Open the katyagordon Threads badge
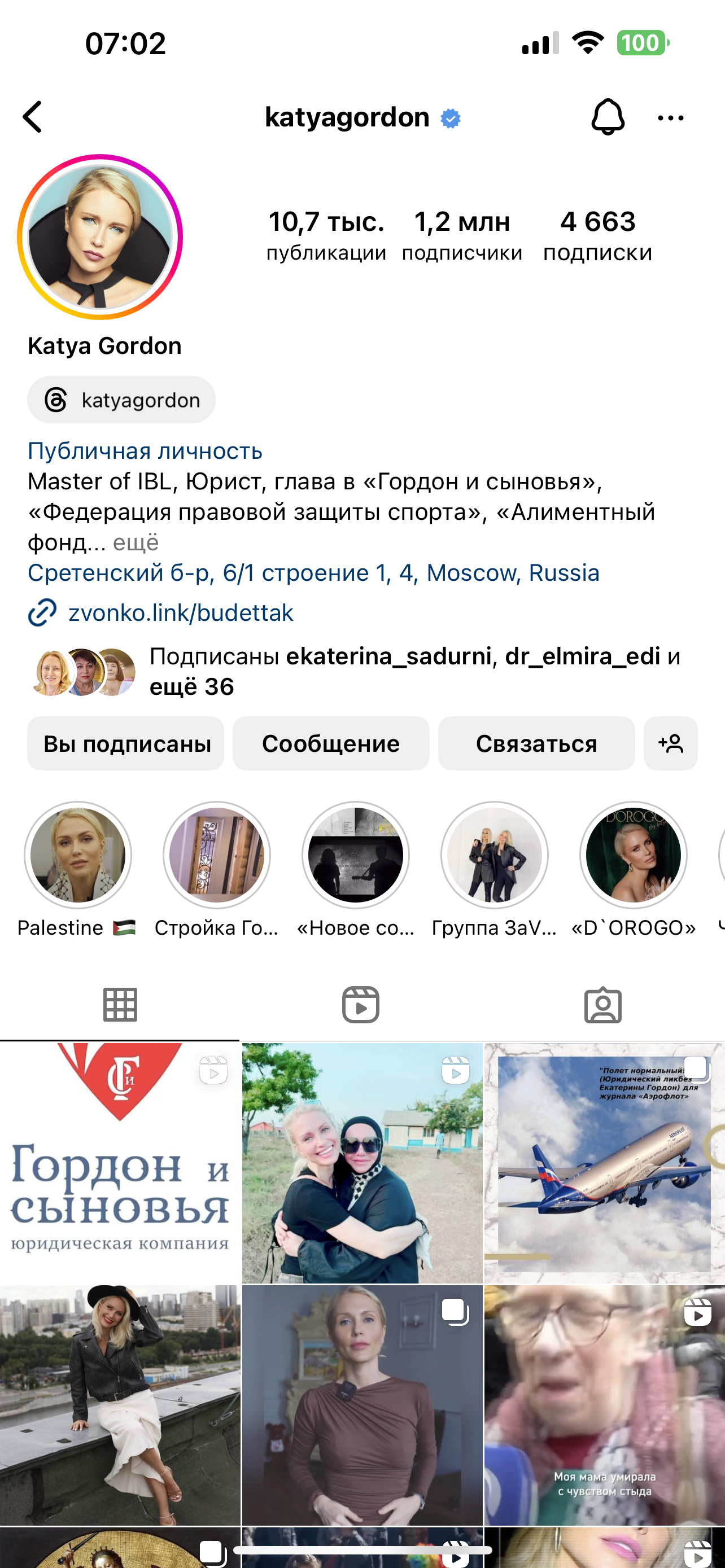 click(x=122, y=400)
